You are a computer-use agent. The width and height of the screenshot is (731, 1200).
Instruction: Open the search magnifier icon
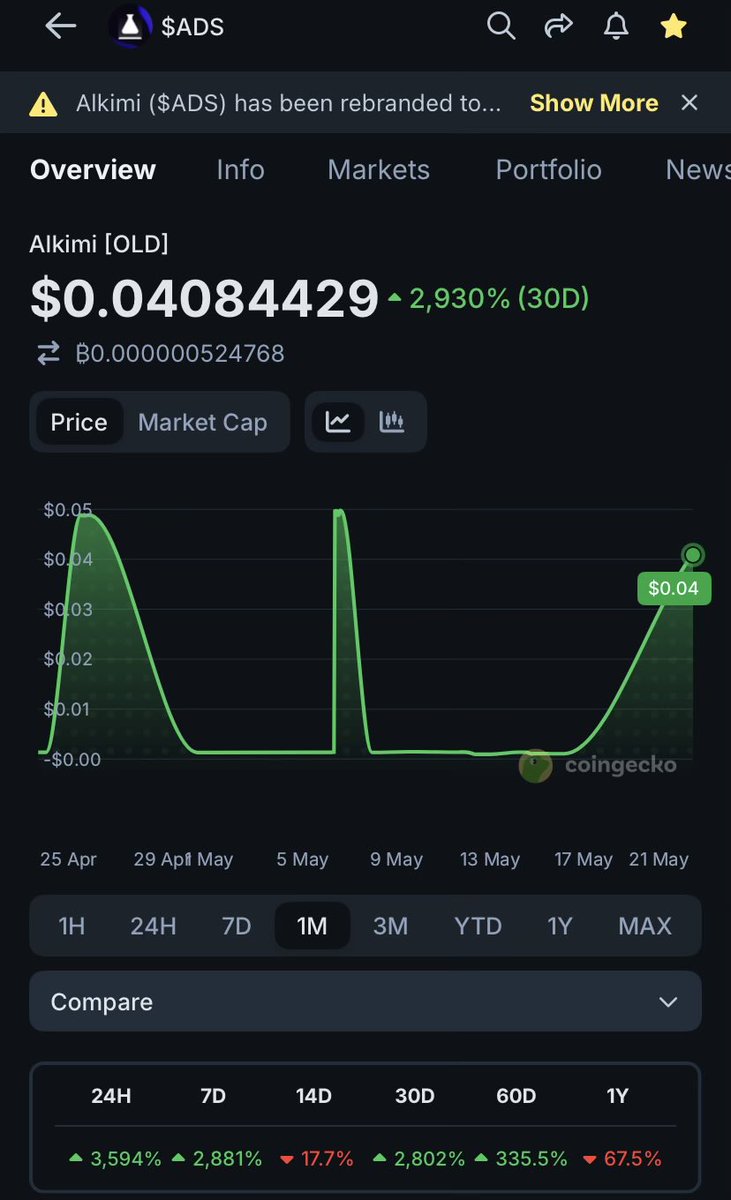tap(501, 26)
